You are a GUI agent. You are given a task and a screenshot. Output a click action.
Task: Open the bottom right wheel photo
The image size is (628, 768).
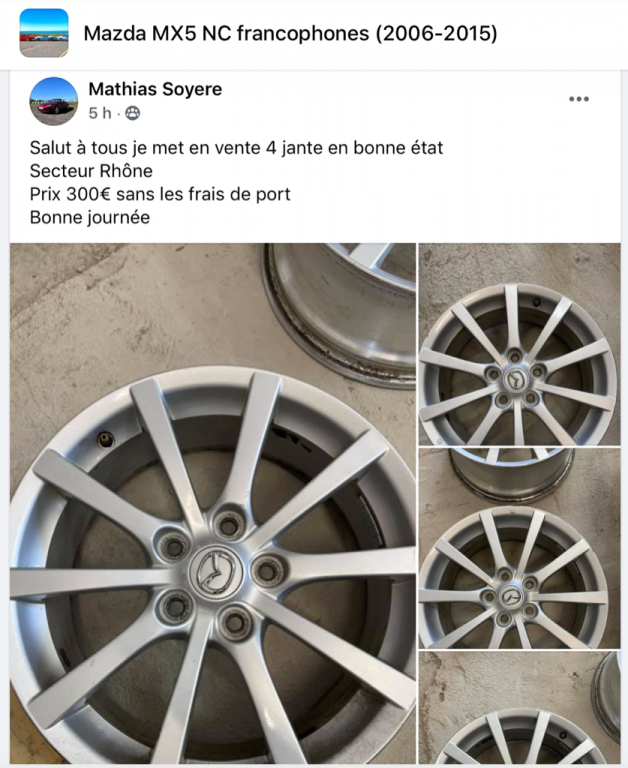coord(519,710)
